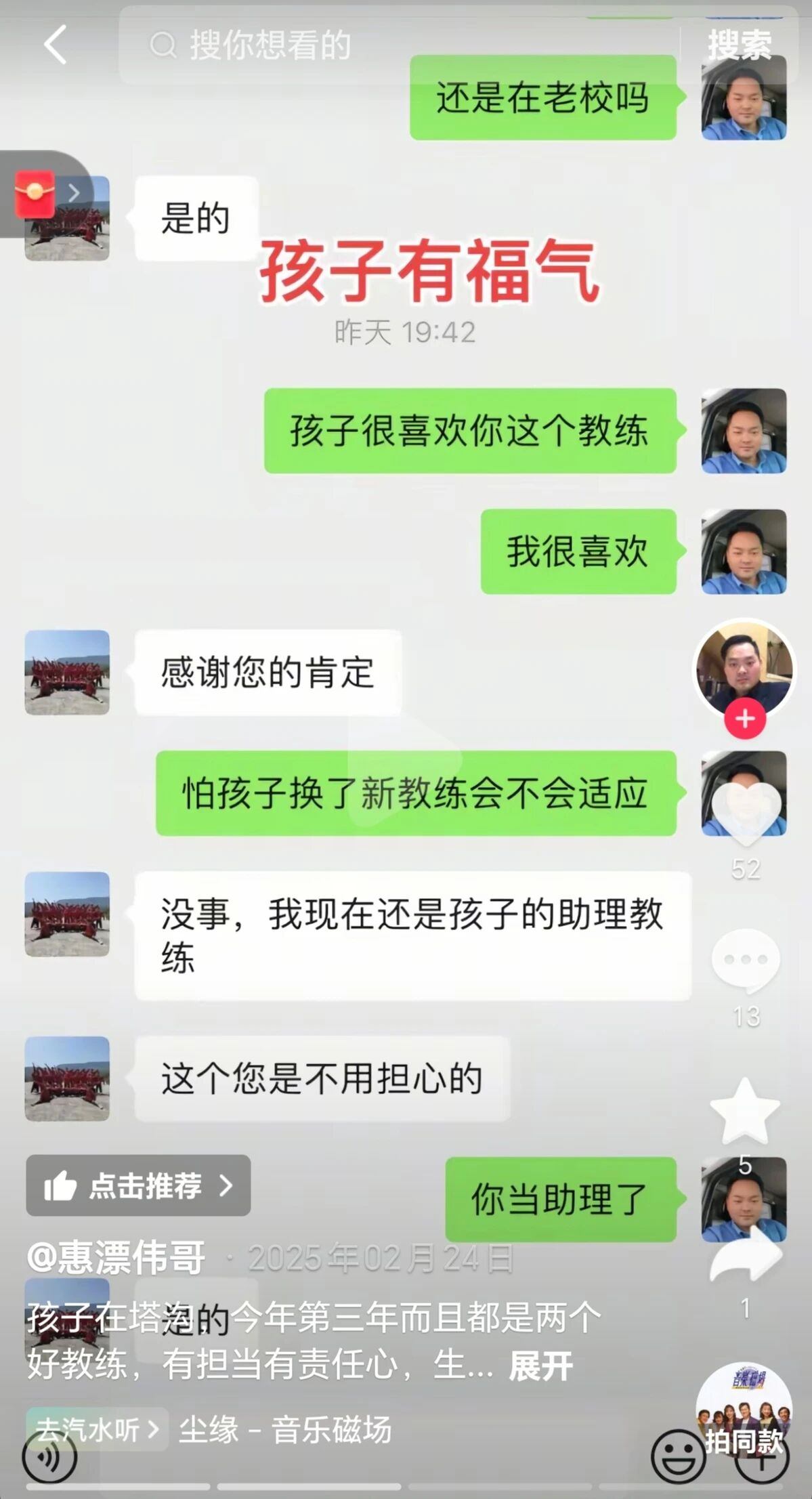Add the video to favorites with the star
This screenshot has width=812, height=1499.
[x=745, y=1111]
